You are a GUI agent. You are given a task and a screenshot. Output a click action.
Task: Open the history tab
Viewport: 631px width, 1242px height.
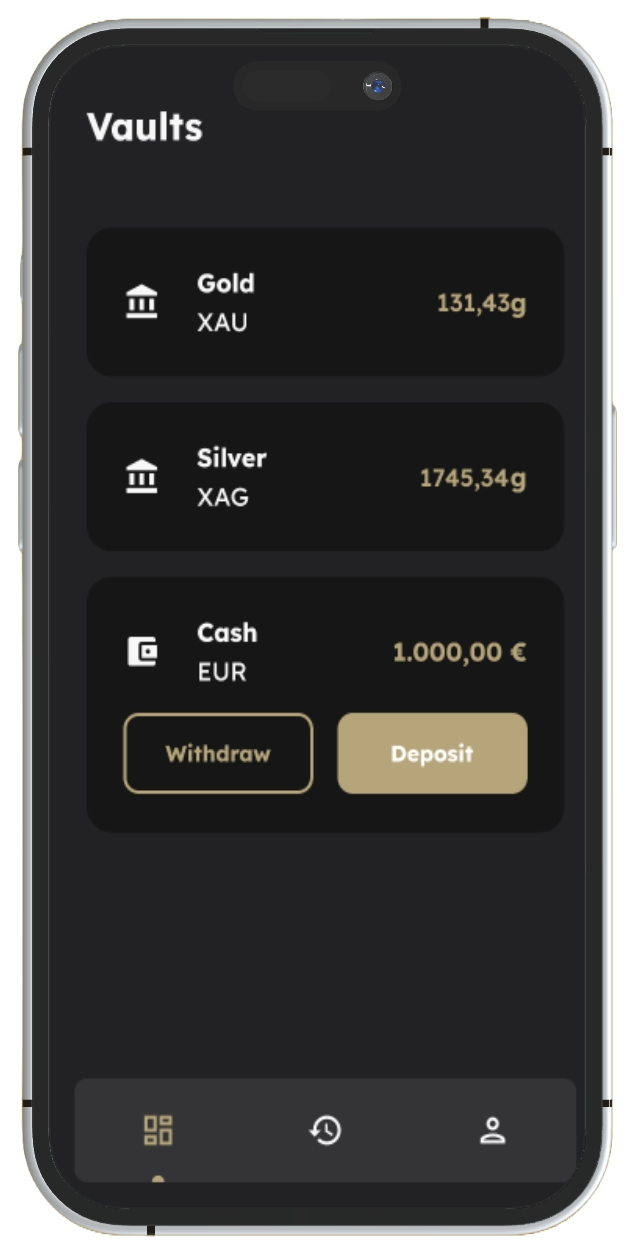click(325, 1131)
